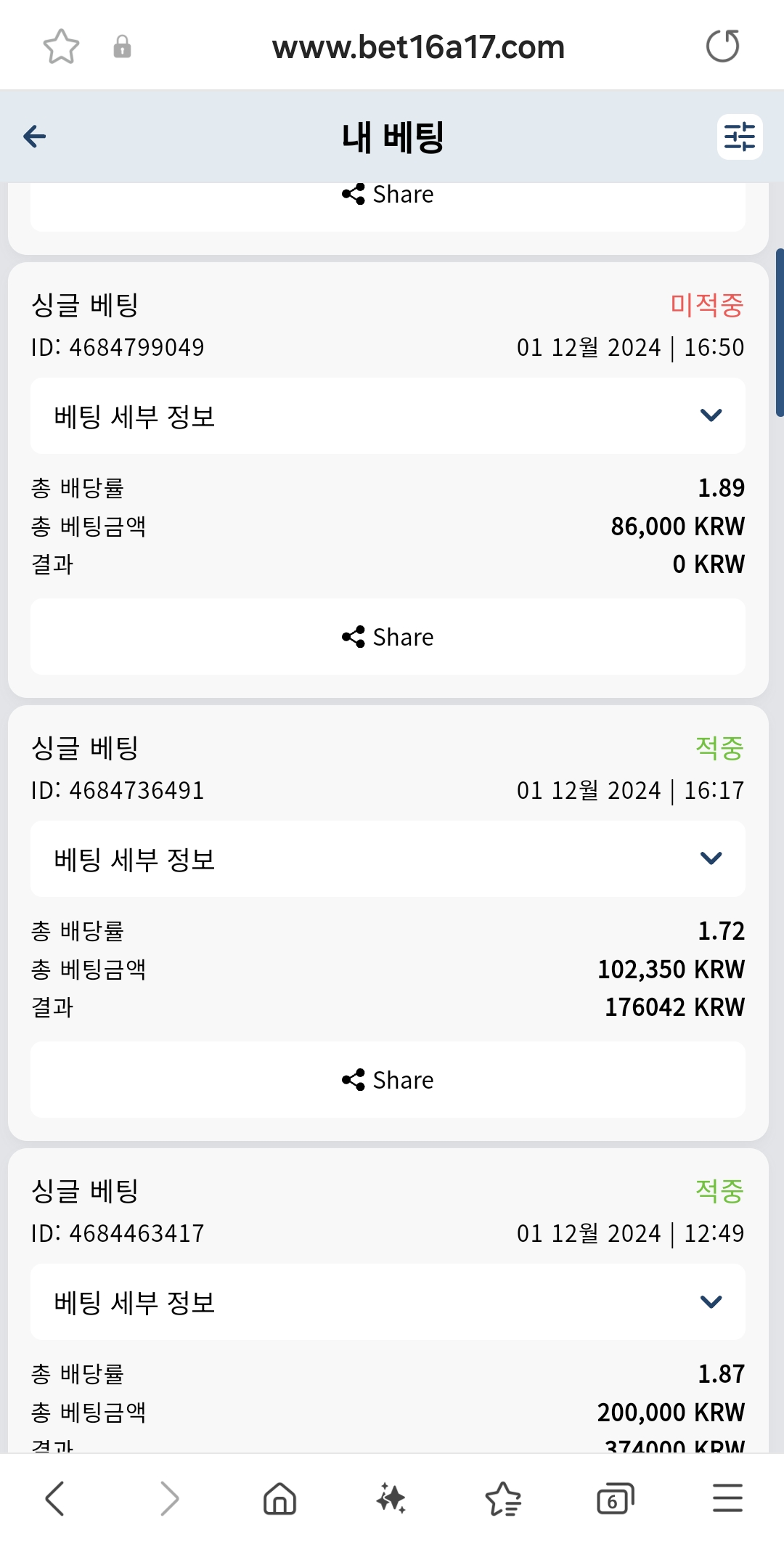Open the bet filter settings icon
The image size is (784, 1544).
739,137
